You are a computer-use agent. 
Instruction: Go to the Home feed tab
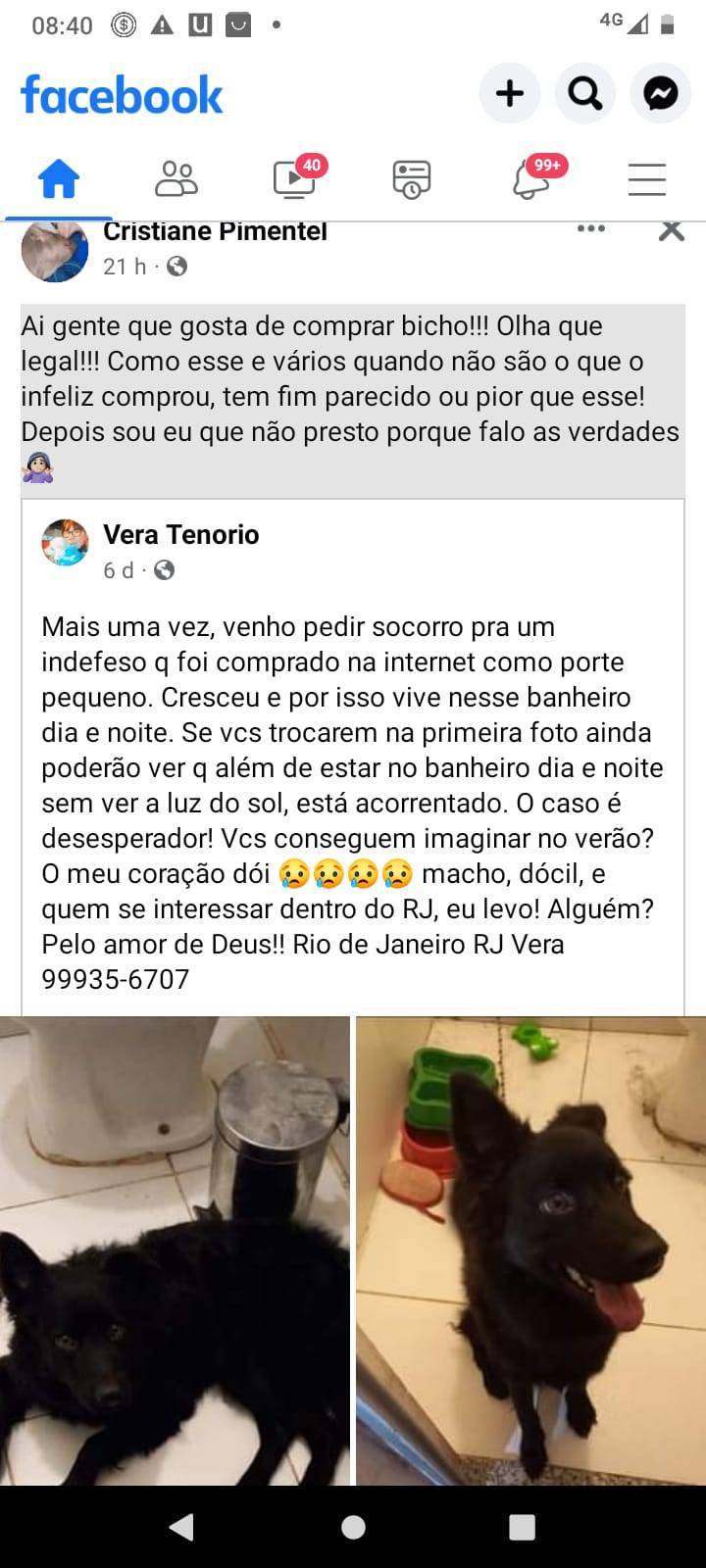pos(59,179)
